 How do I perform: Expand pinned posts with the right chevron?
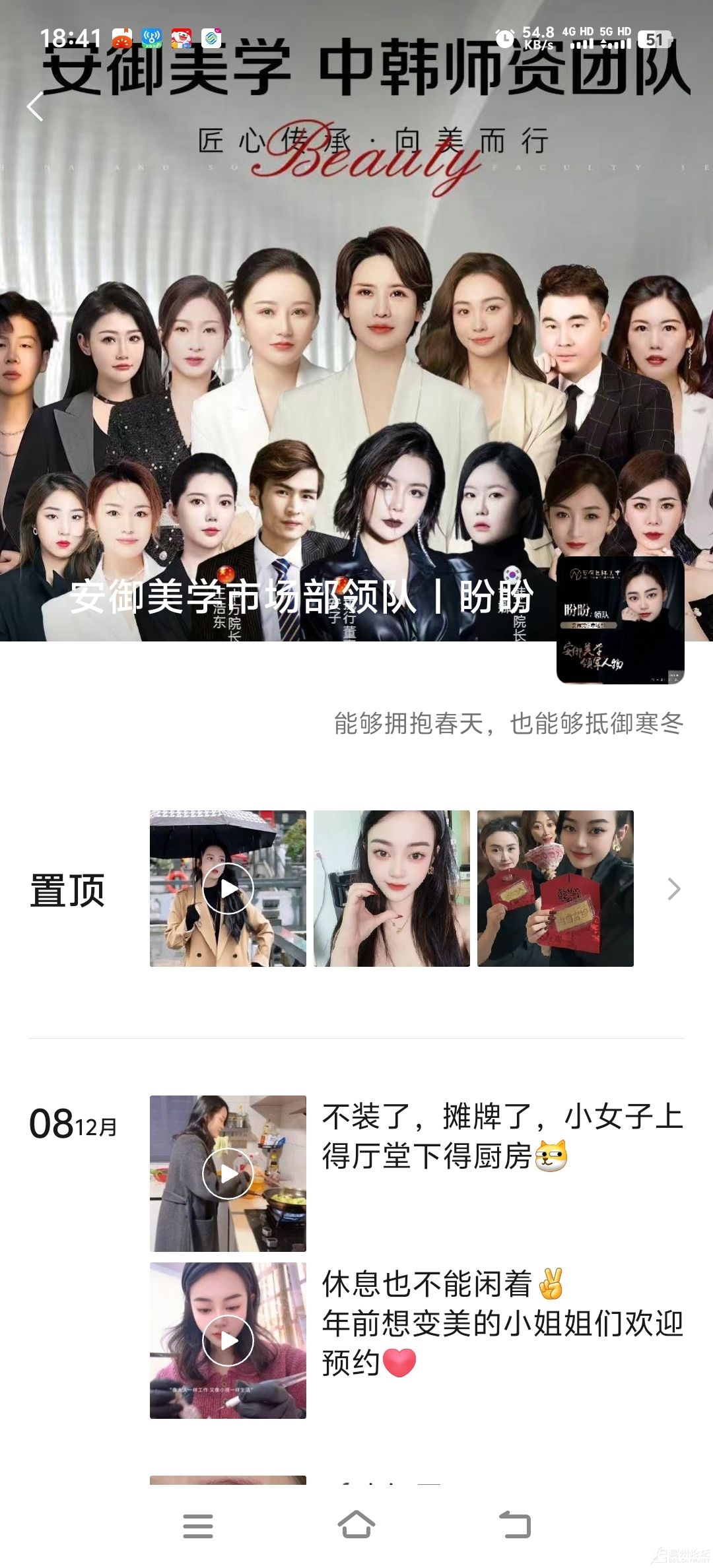[x=673, y=889]
